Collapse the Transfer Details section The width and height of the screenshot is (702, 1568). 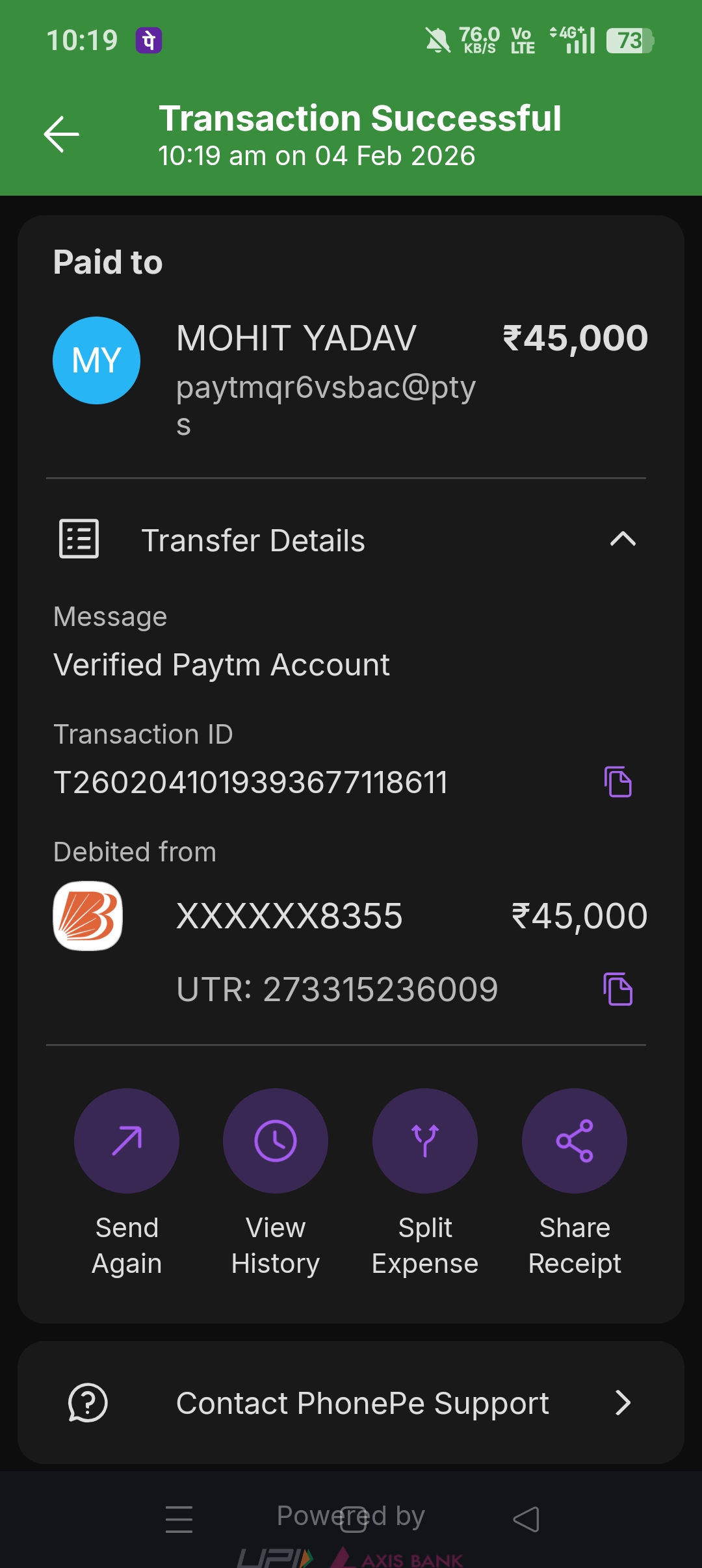pos(622,540)
